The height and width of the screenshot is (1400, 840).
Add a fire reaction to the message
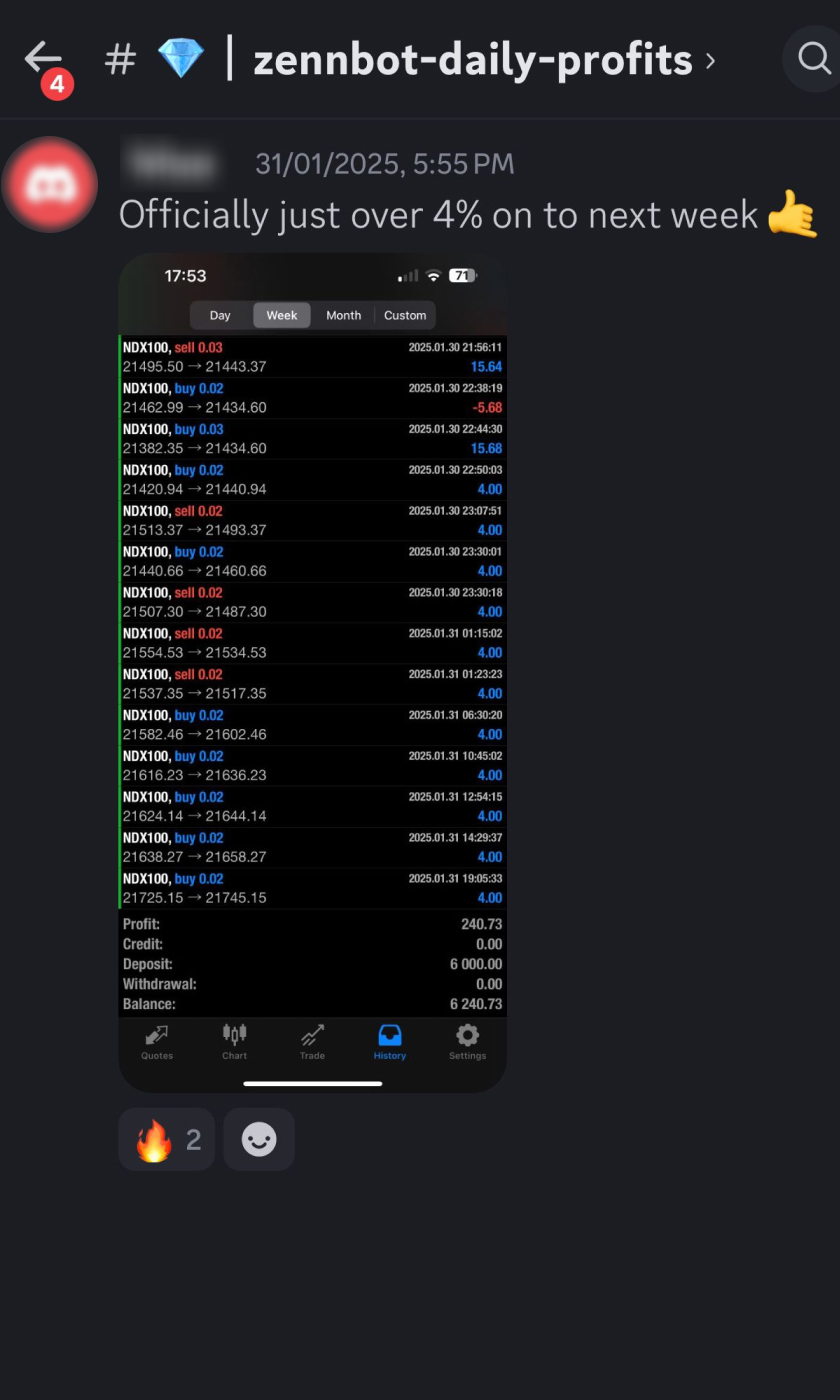[166, 1139]
